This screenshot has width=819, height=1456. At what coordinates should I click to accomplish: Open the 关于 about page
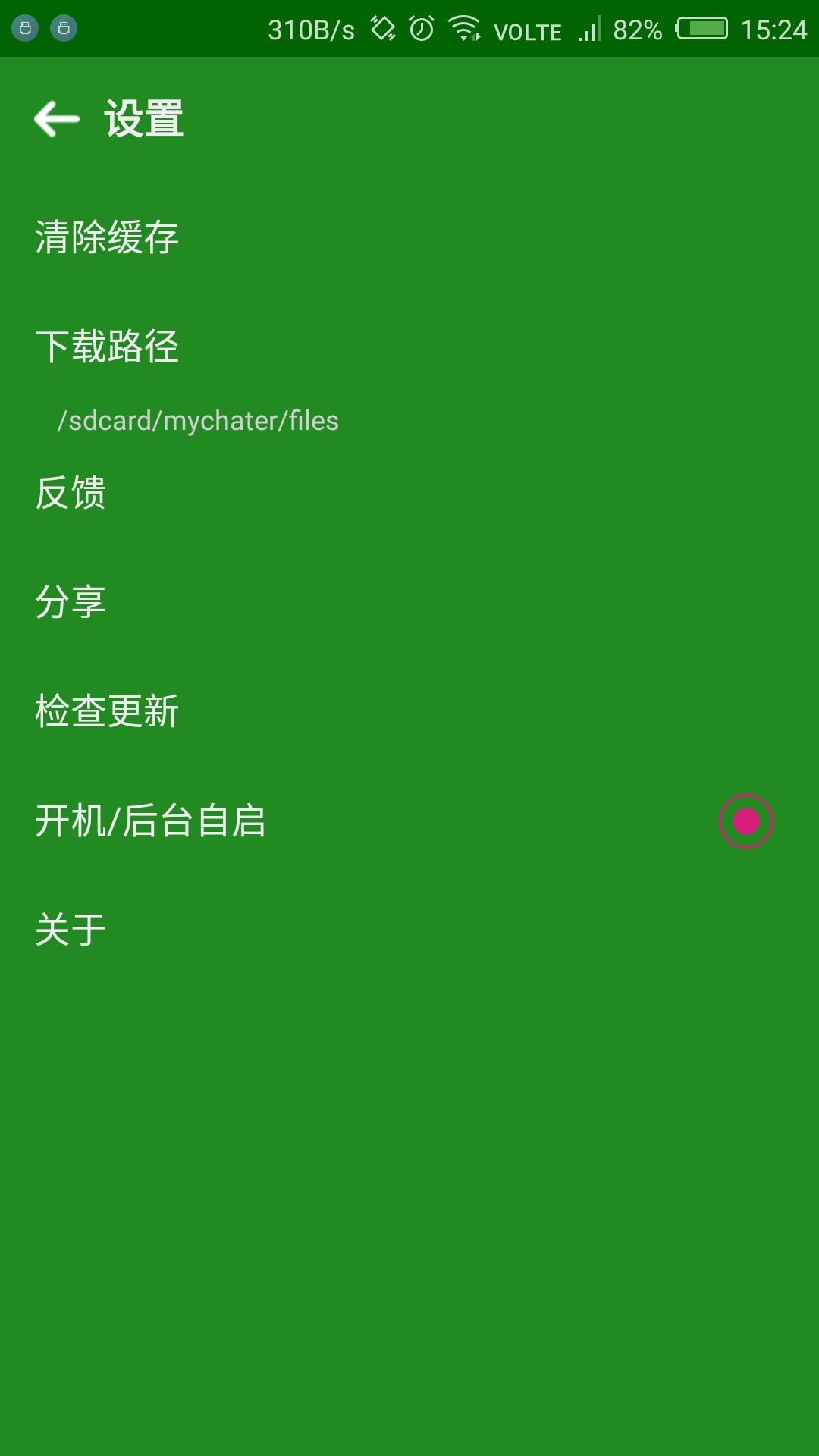[71, 930]
